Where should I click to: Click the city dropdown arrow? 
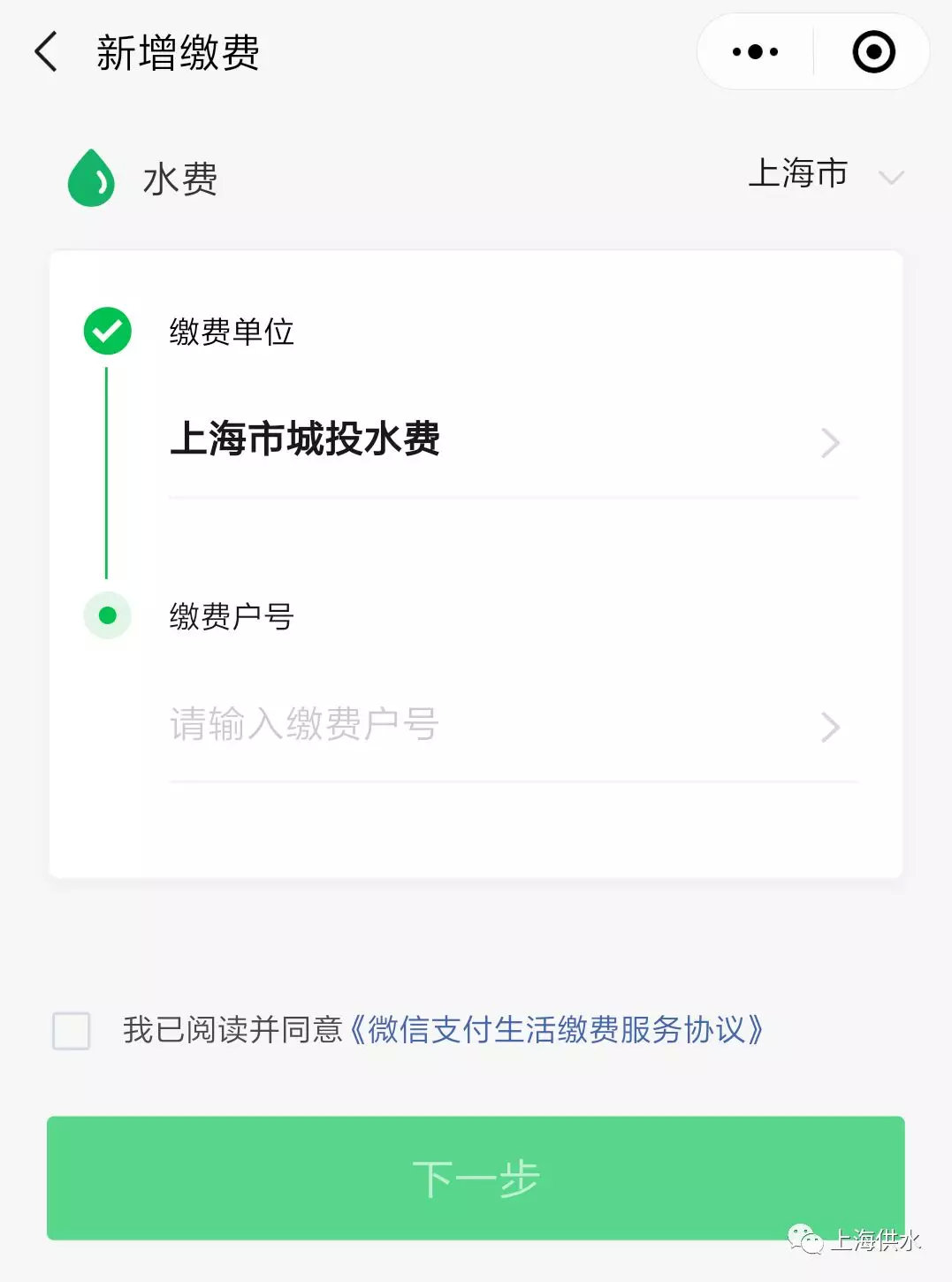point(891,178)
